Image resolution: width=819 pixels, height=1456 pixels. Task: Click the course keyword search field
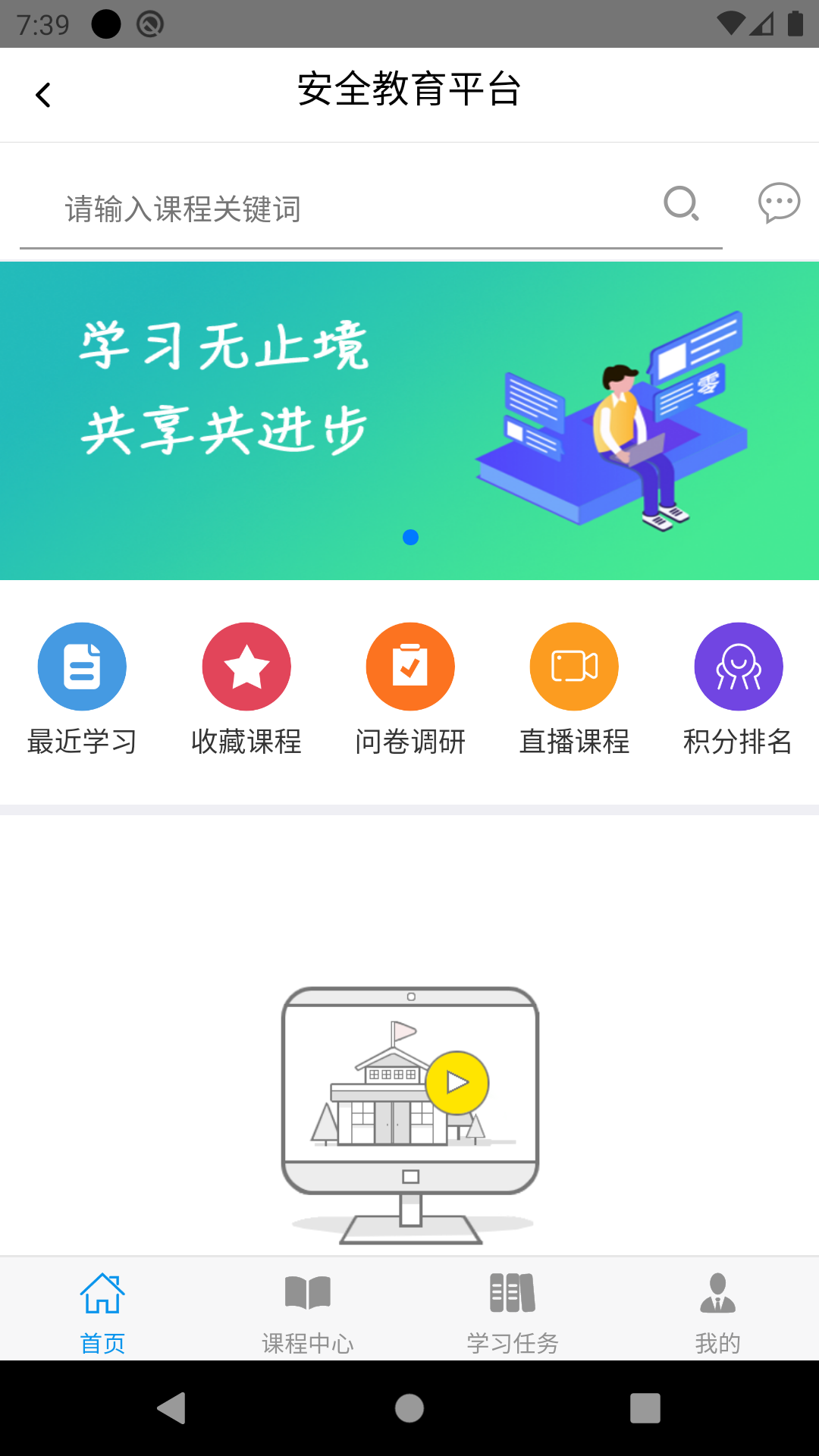[x=303, y=211]
